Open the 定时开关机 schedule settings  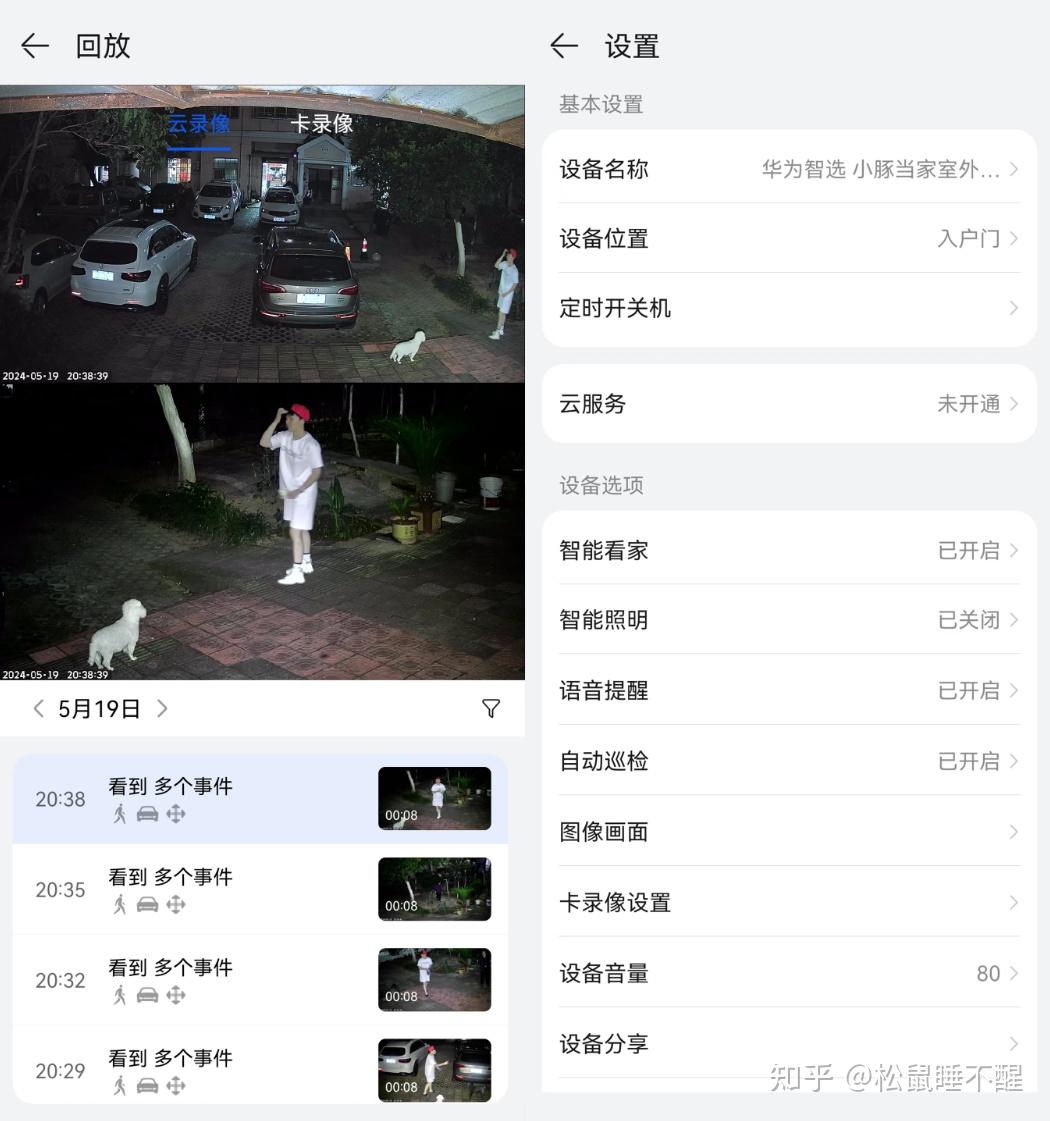(788, 308)
